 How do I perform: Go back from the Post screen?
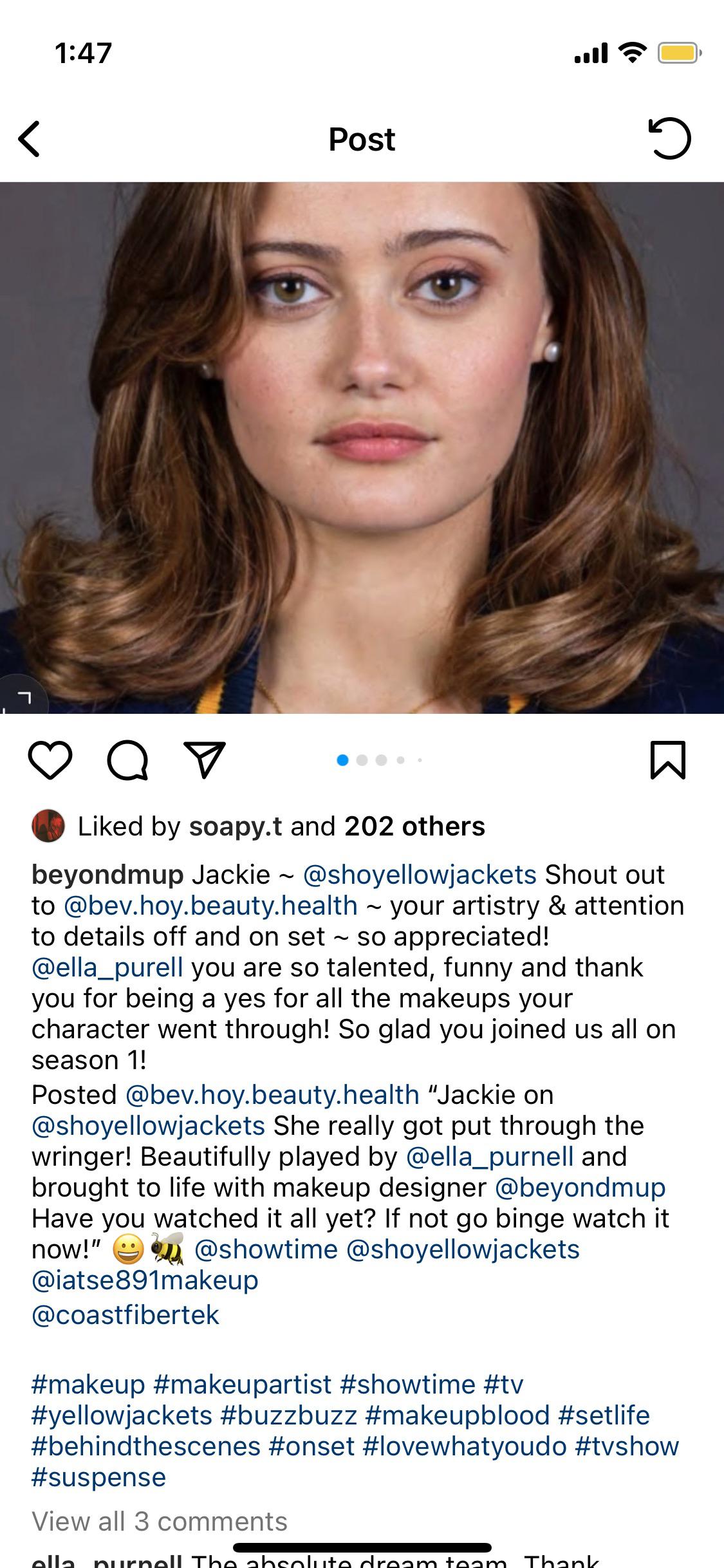coord(30,139)
